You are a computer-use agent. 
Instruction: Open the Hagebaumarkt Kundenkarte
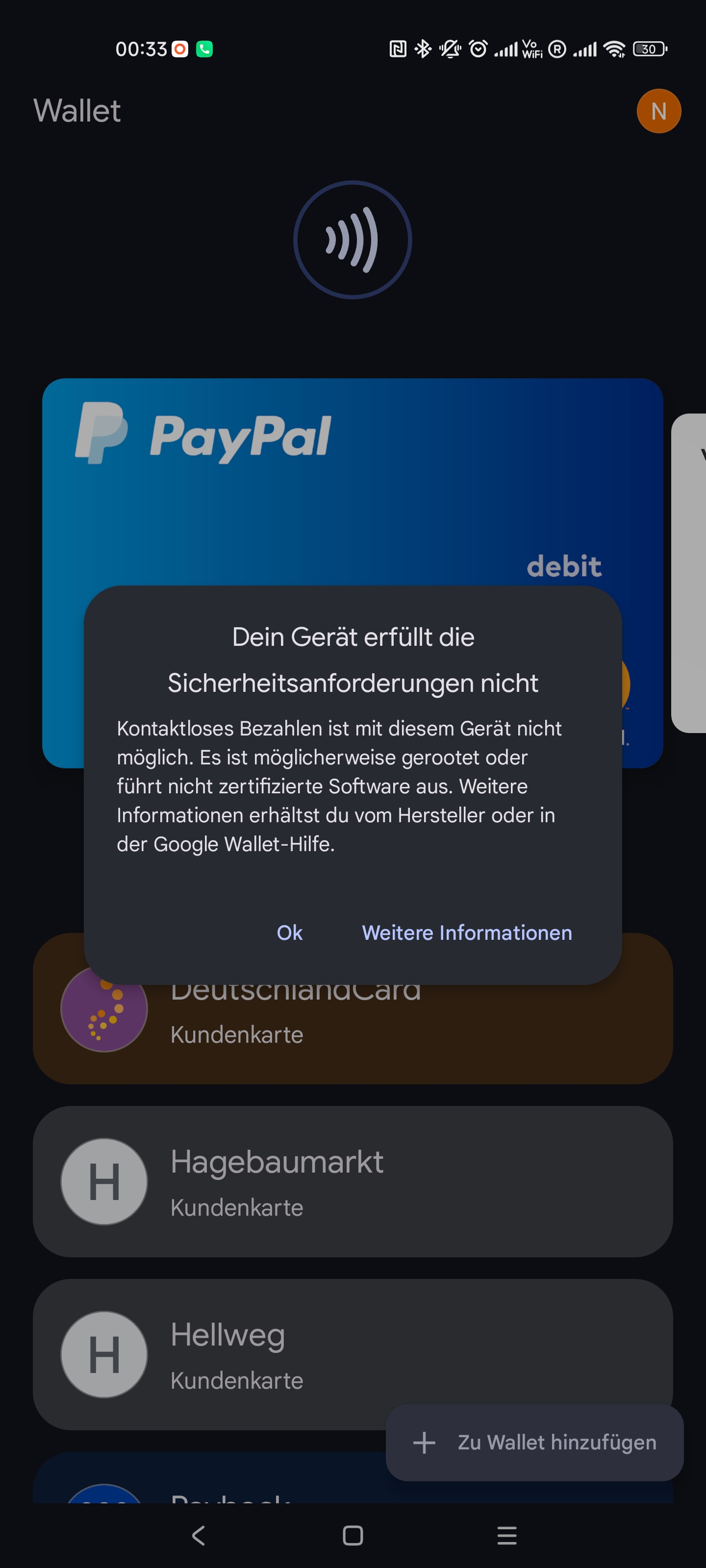click(x=353, y=1181)
